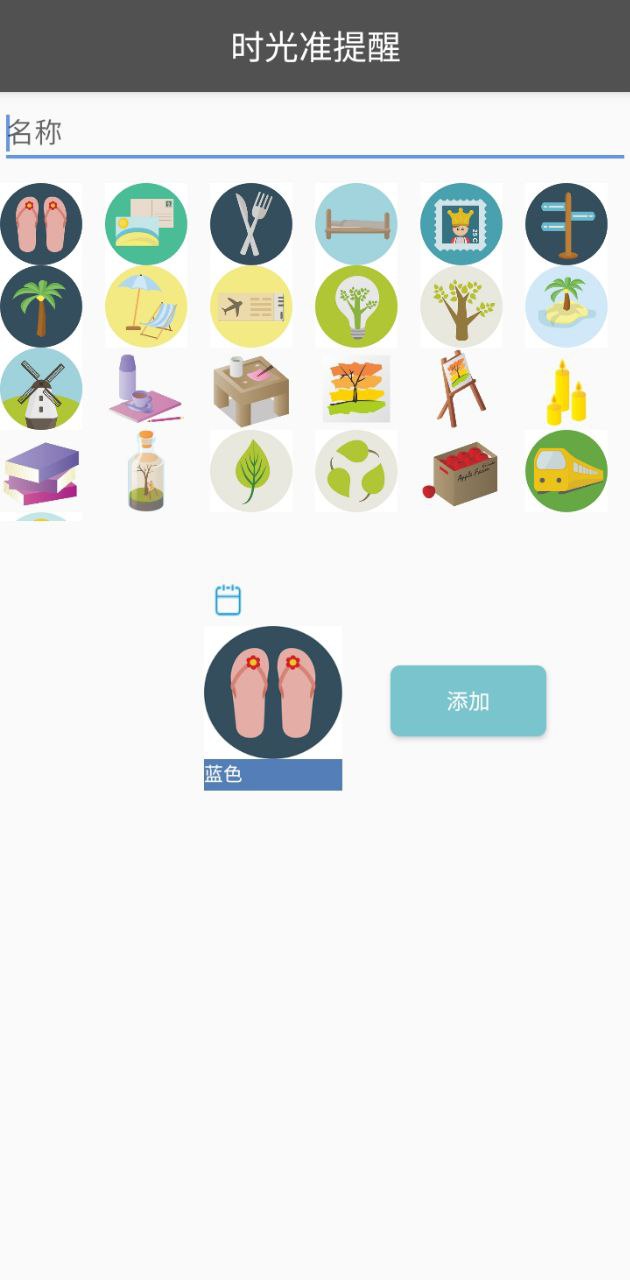Select the bed icon
The width and height of the screenshot is (630, 1280).
coord(356,224)
